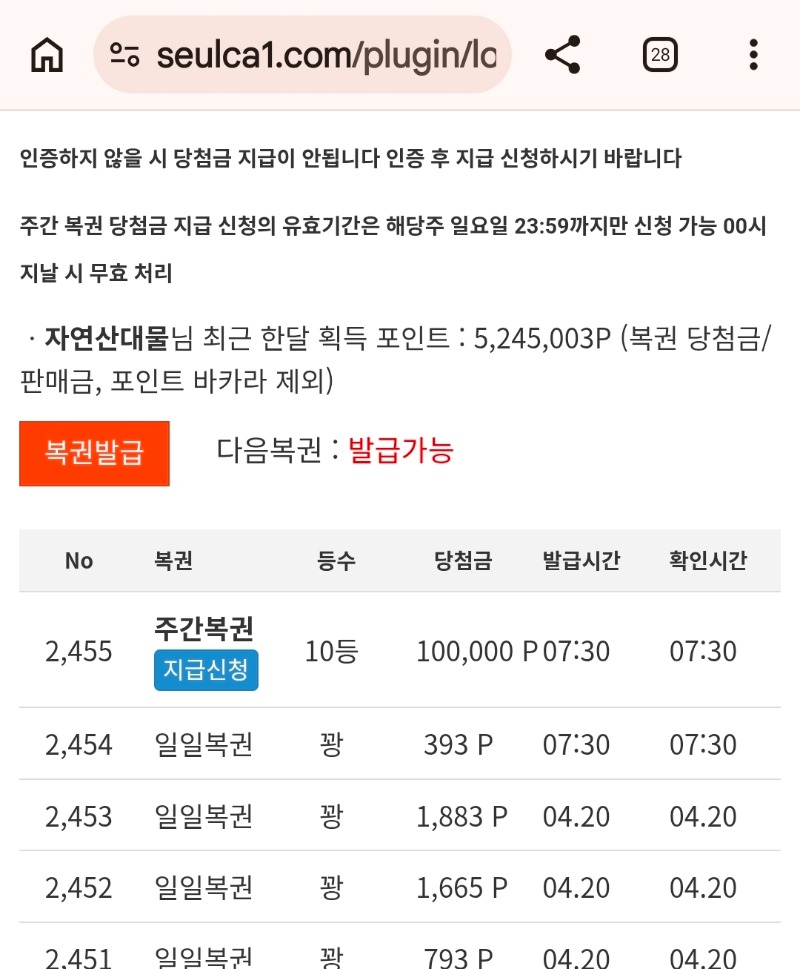This screenshot has width=800, height=969.
Task: Share this page
Action: tap(563, 55)
